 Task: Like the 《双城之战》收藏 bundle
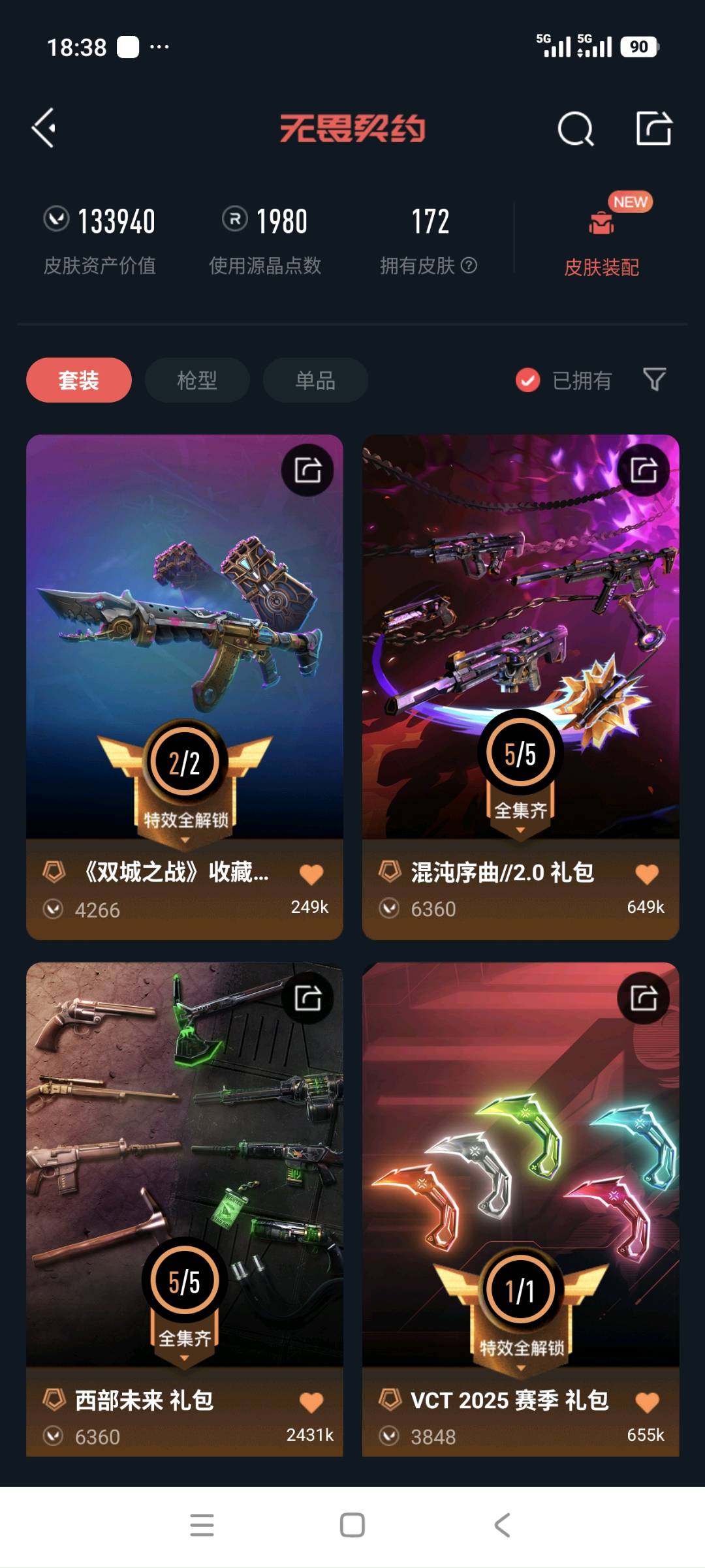(x=311, y=874)
